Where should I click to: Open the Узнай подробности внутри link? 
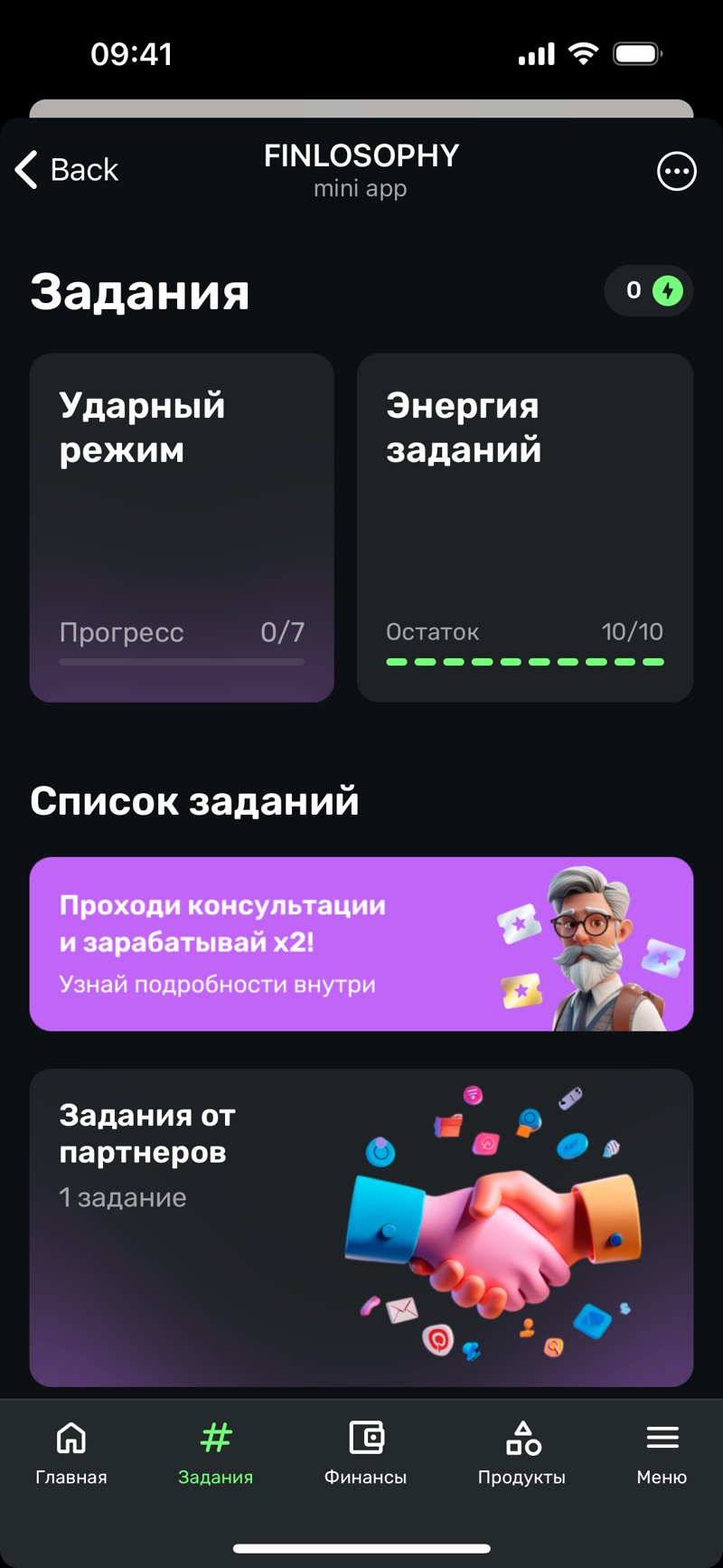click(x=217, y=984)
